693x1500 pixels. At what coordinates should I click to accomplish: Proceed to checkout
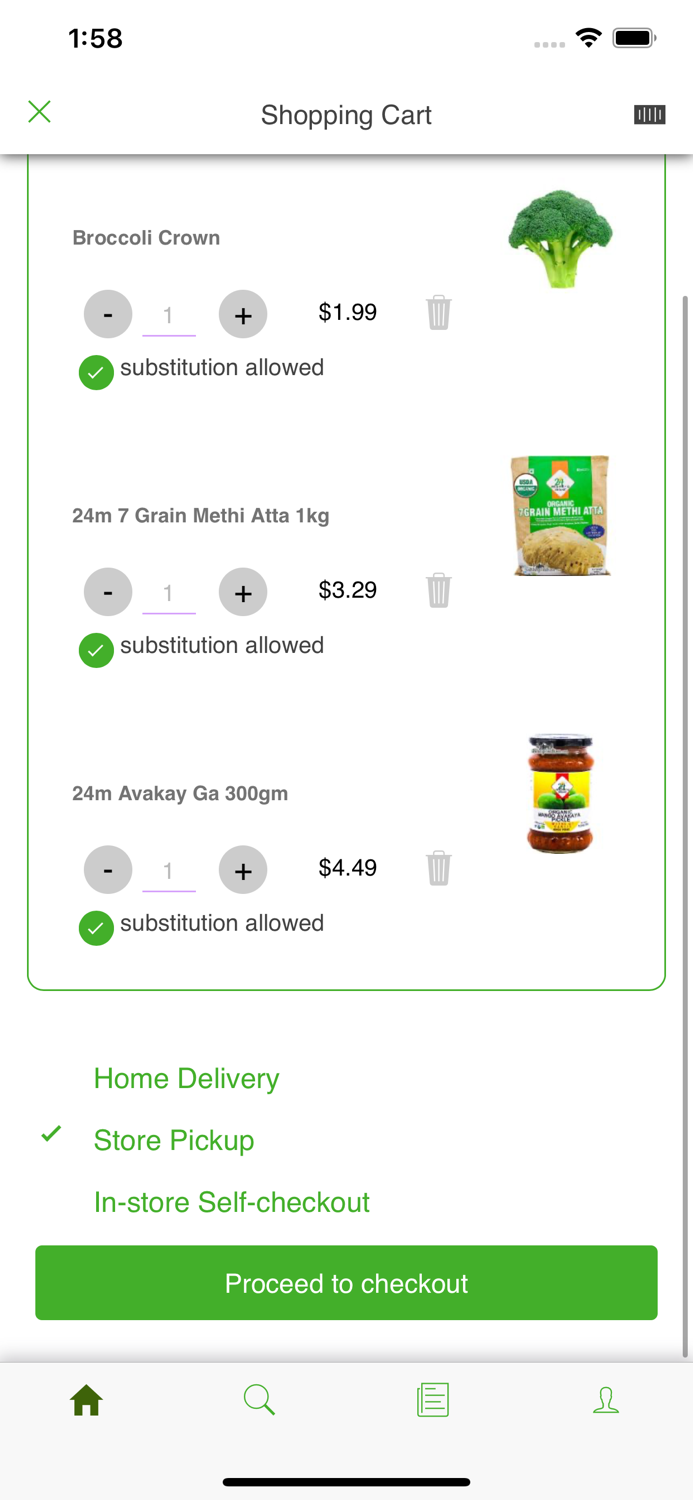(346, 1283)
